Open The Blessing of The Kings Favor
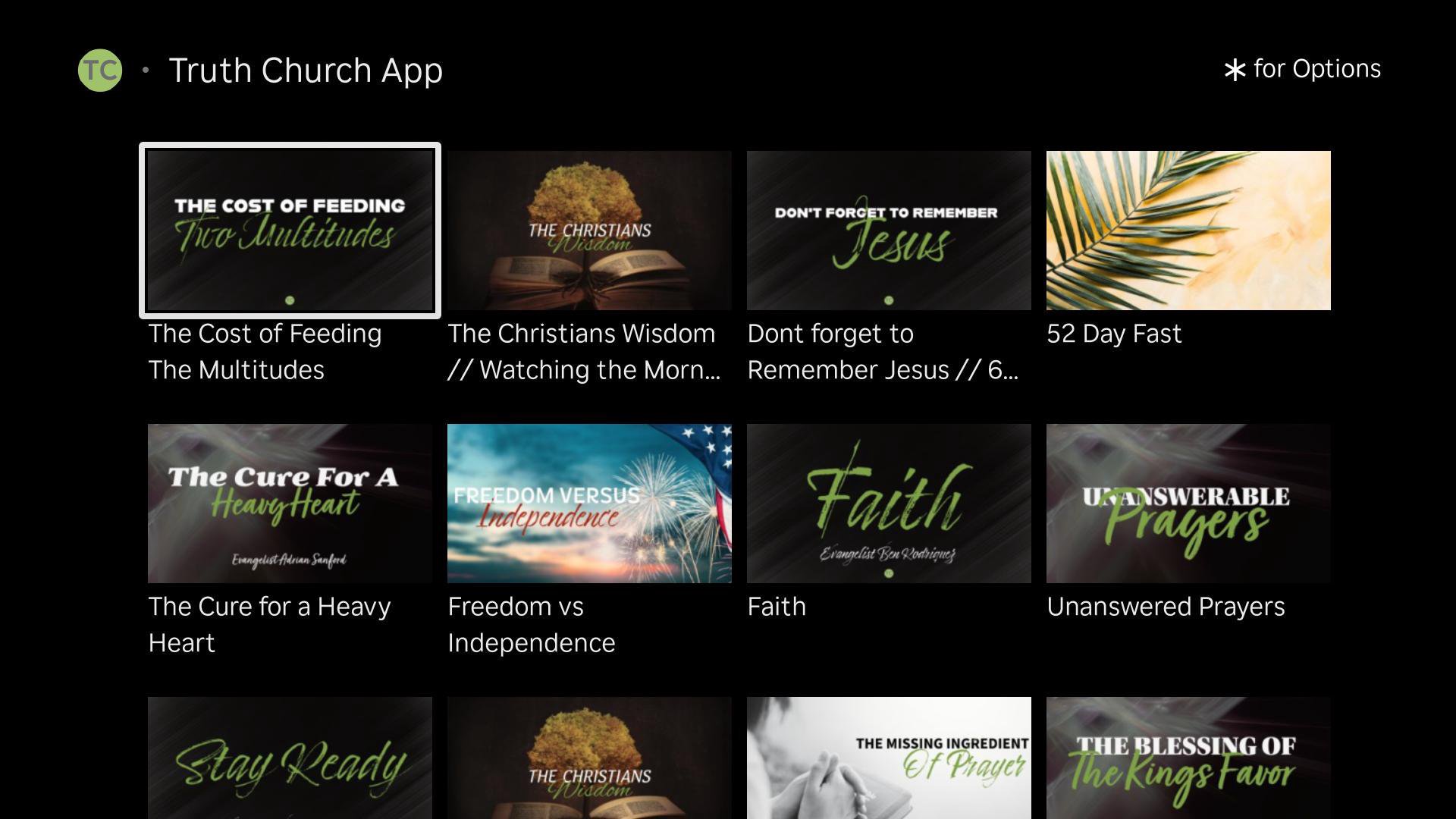The height and width of the screenshot is (819, 1456). click(x=1188, y=758)
